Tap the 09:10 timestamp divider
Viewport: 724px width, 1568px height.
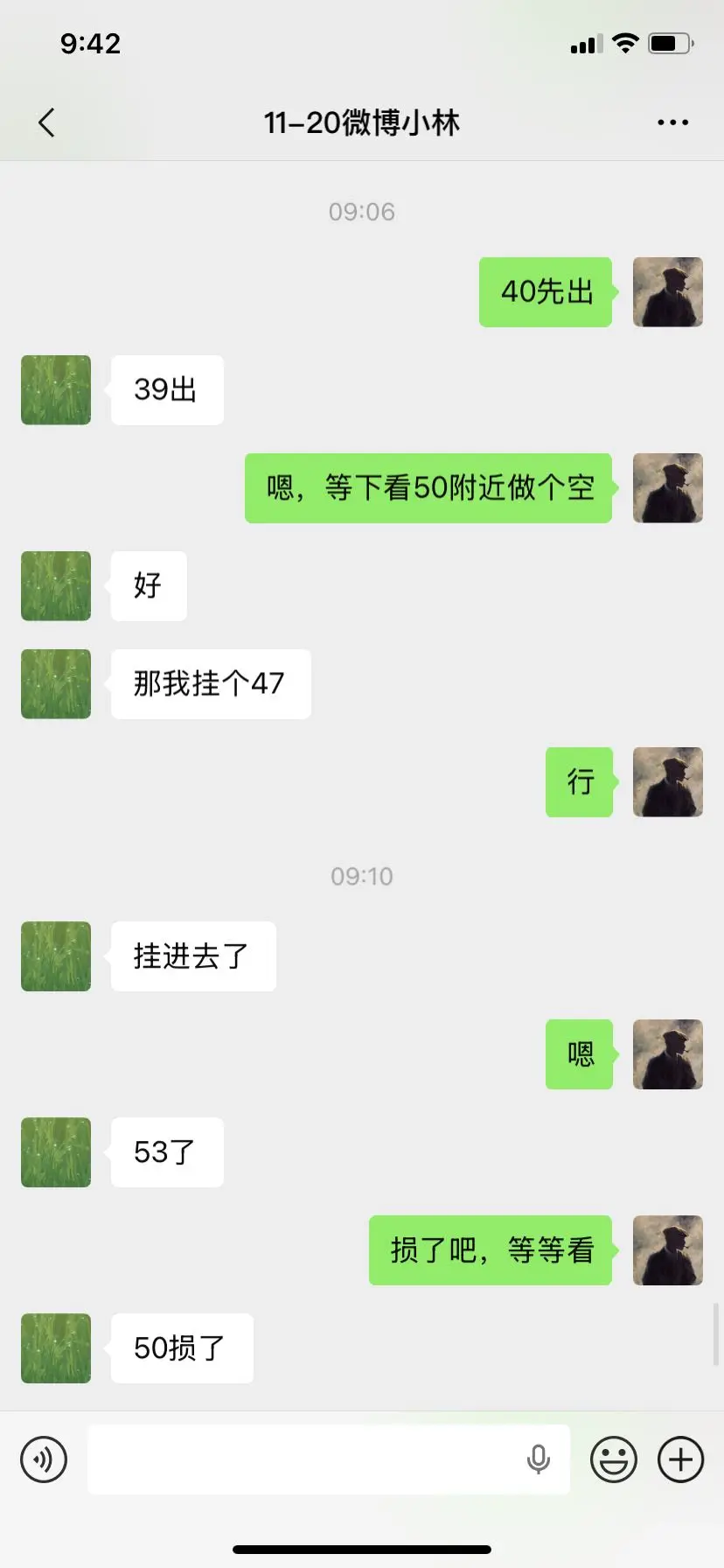[362, 876]
